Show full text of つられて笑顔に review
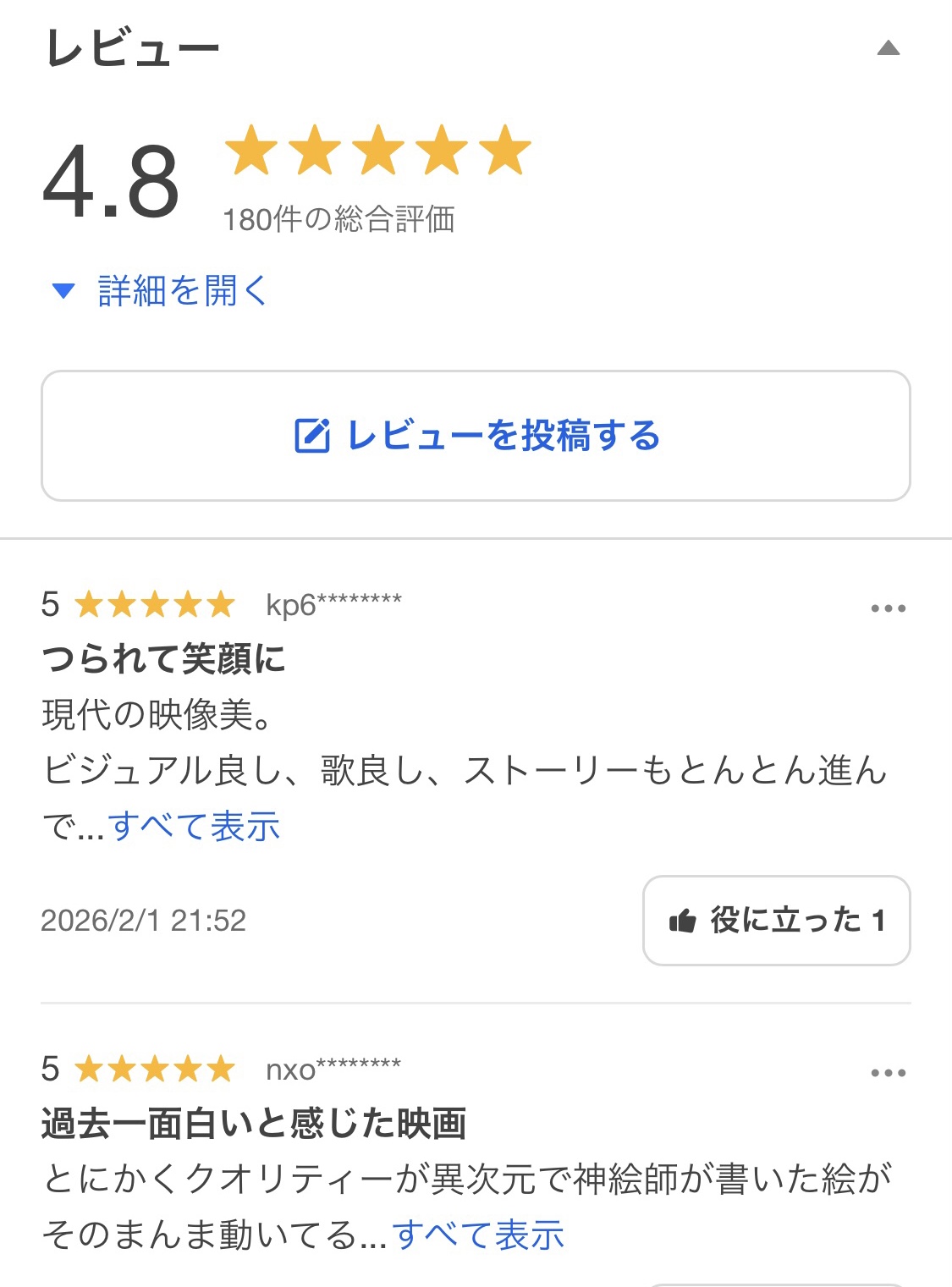The width and height of the screenshot is (952, 1287). [x=194, y=827]
